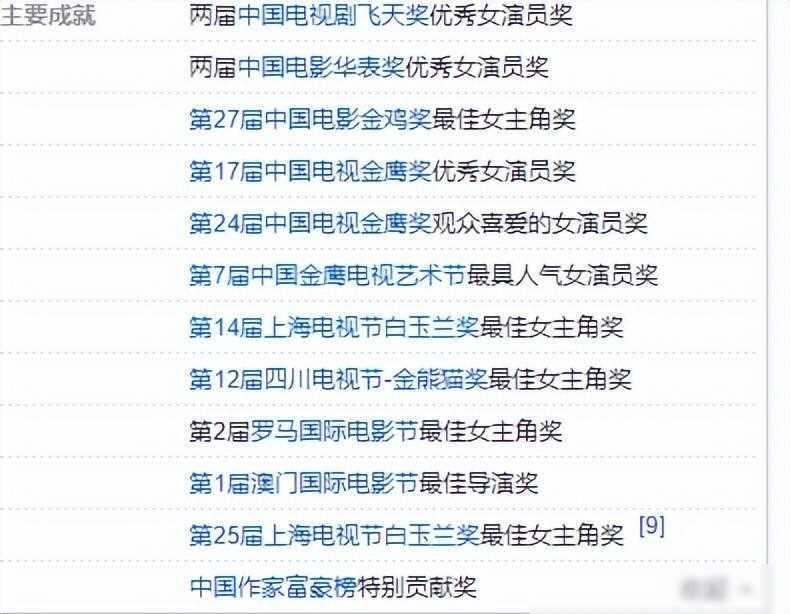790x614 pixels.
Task: Visit the 第27届中国电影金鸡奖 entry
Action: point(310,119)
